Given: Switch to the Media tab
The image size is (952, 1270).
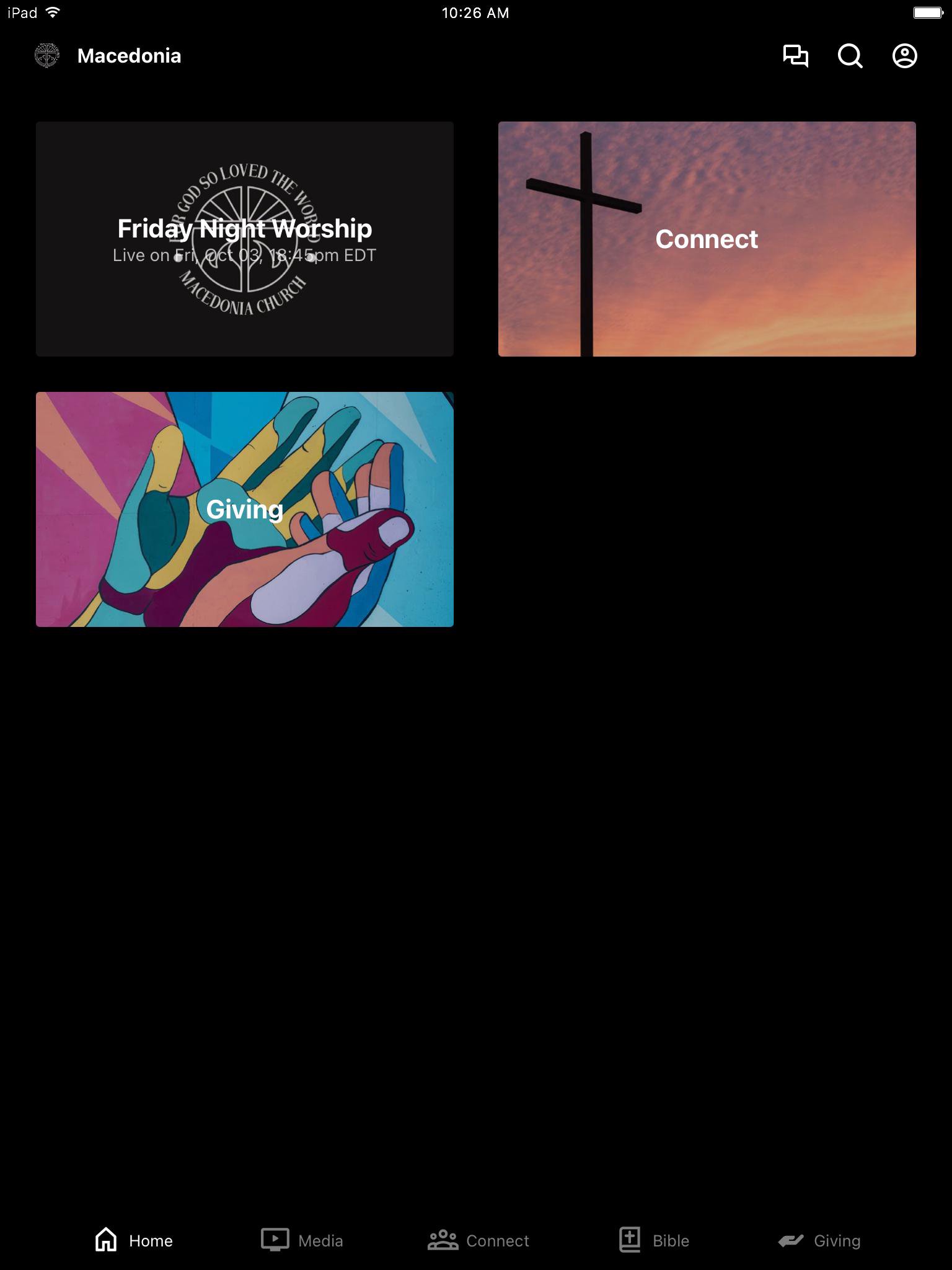Looking at the screenshot, I should (x=302, y=1240).
